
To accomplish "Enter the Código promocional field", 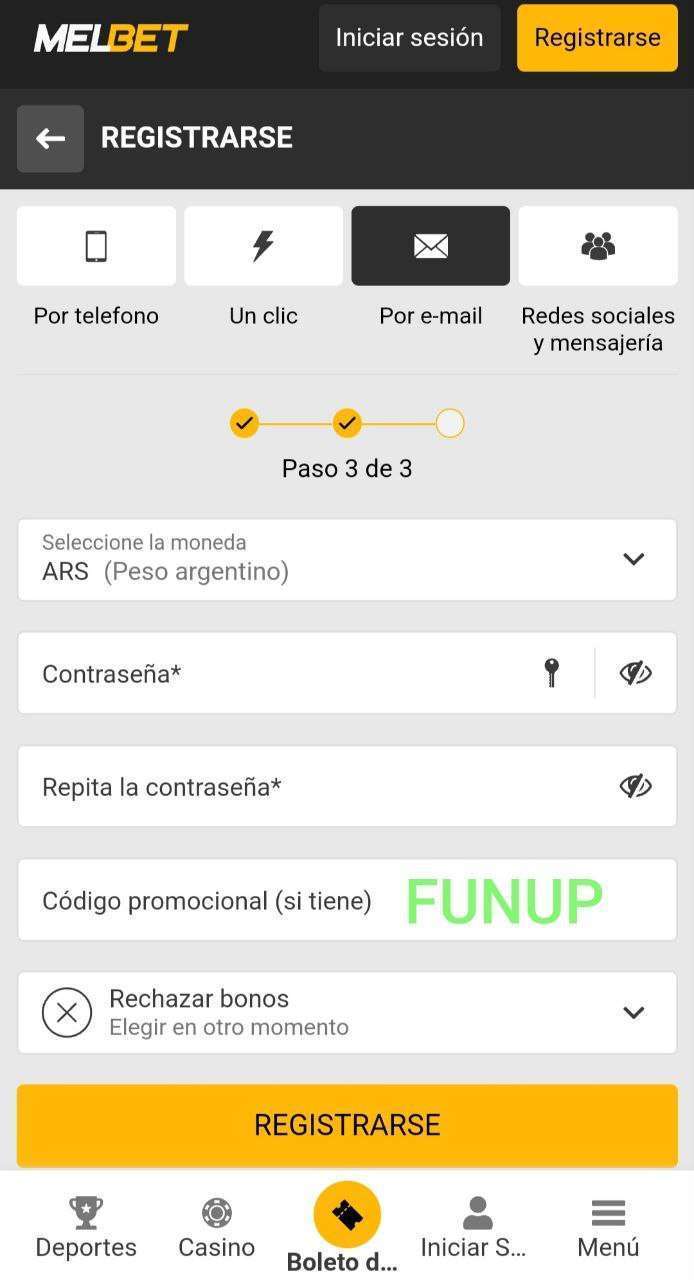I will click(x=347, y=900).
